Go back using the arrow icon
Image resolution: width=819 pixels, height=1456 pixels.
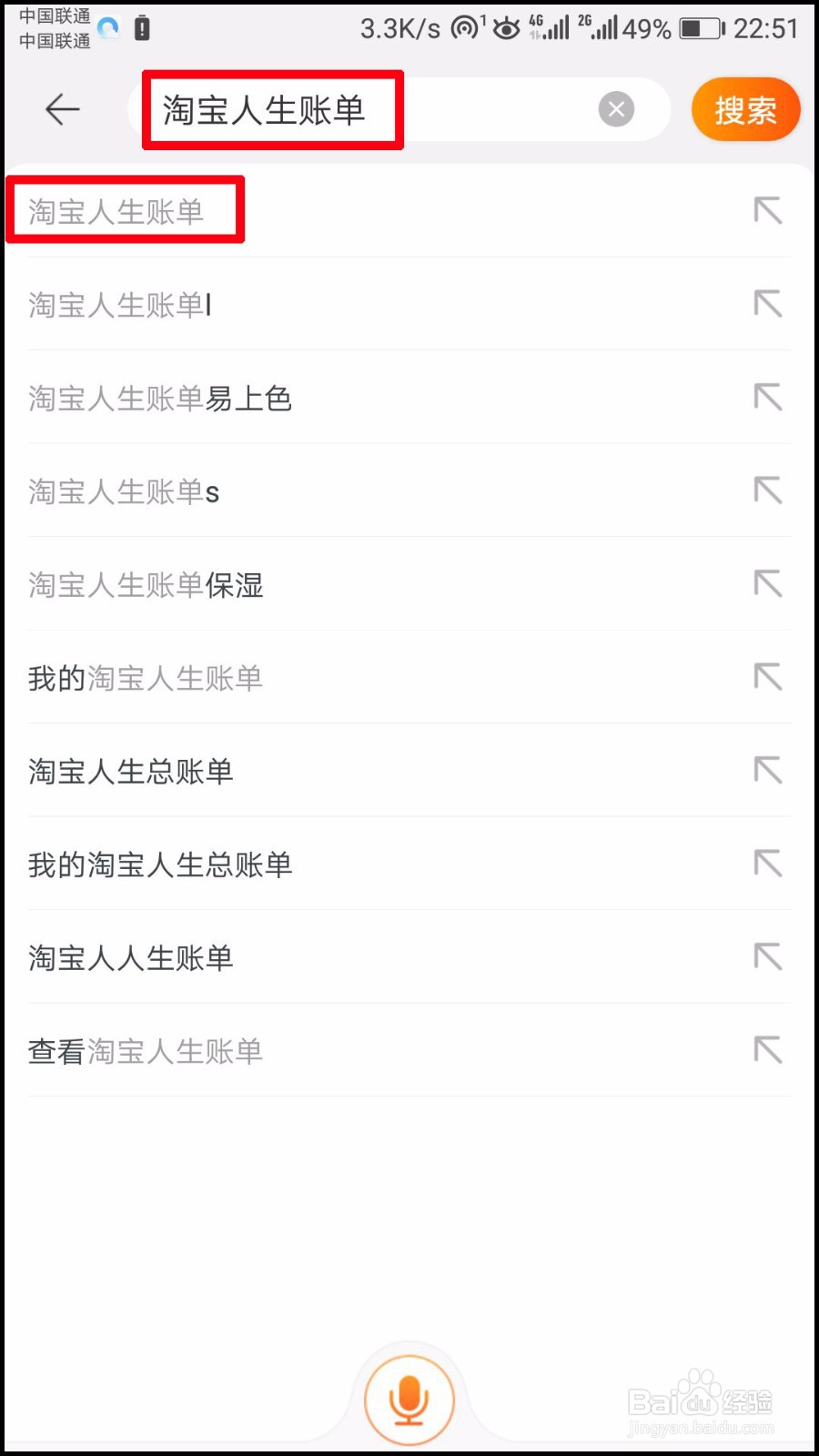(63, 109)
